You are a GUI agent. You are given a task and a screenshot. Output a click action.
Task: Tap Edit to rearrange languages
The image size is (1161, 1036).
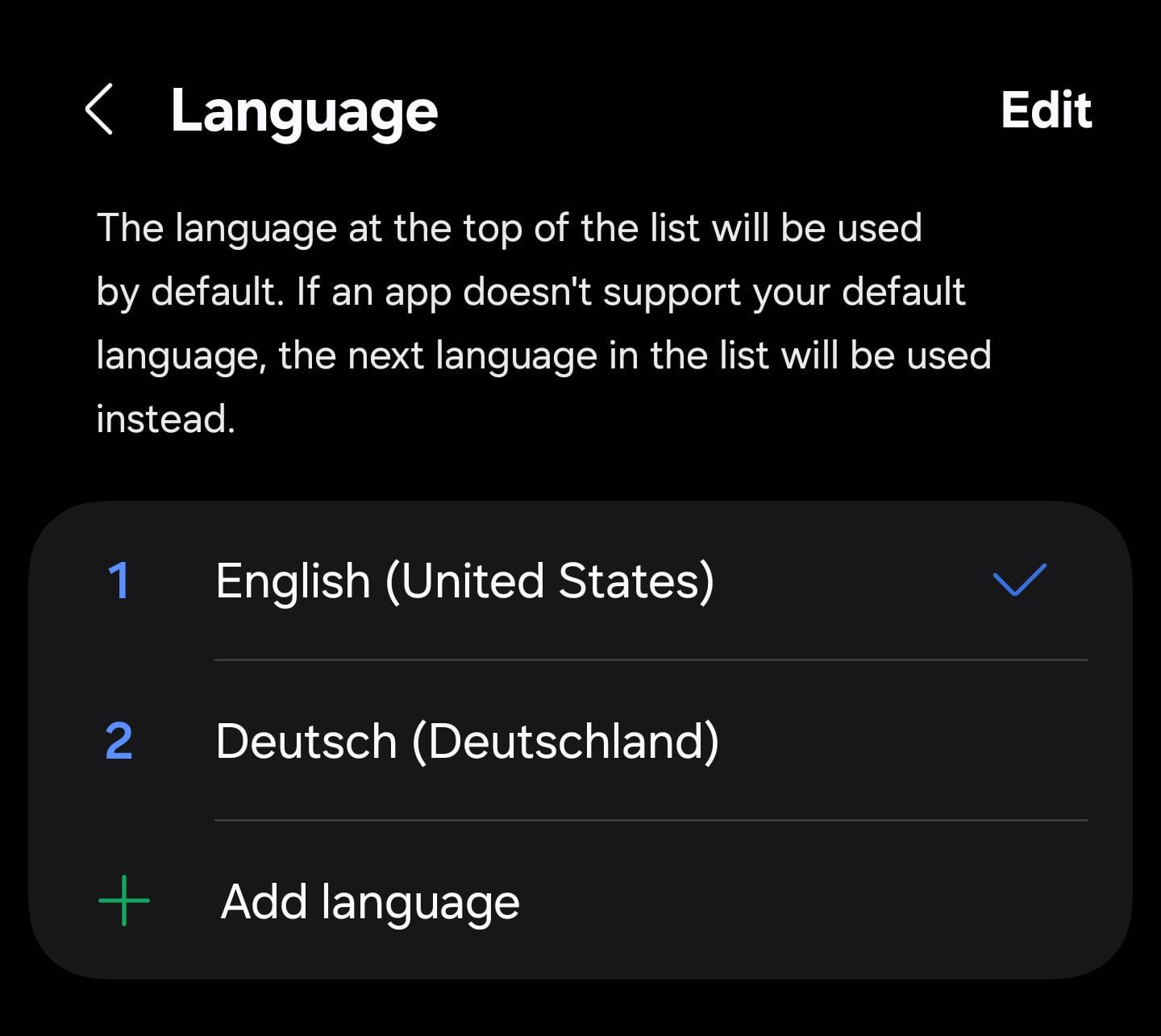click(1045, 110)
